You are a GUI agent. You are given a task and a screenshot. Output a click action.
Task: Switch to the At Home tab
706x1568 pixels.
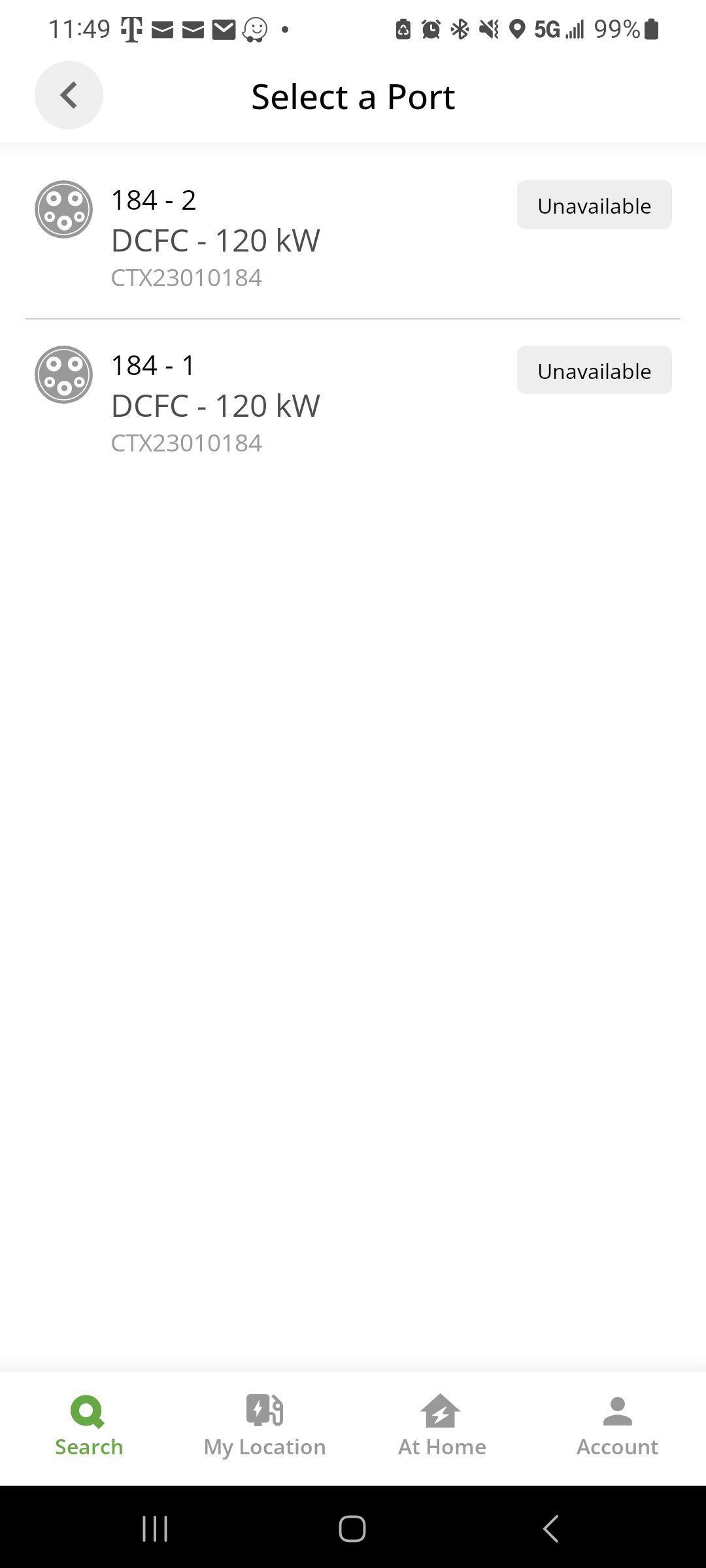point(442,1427)
